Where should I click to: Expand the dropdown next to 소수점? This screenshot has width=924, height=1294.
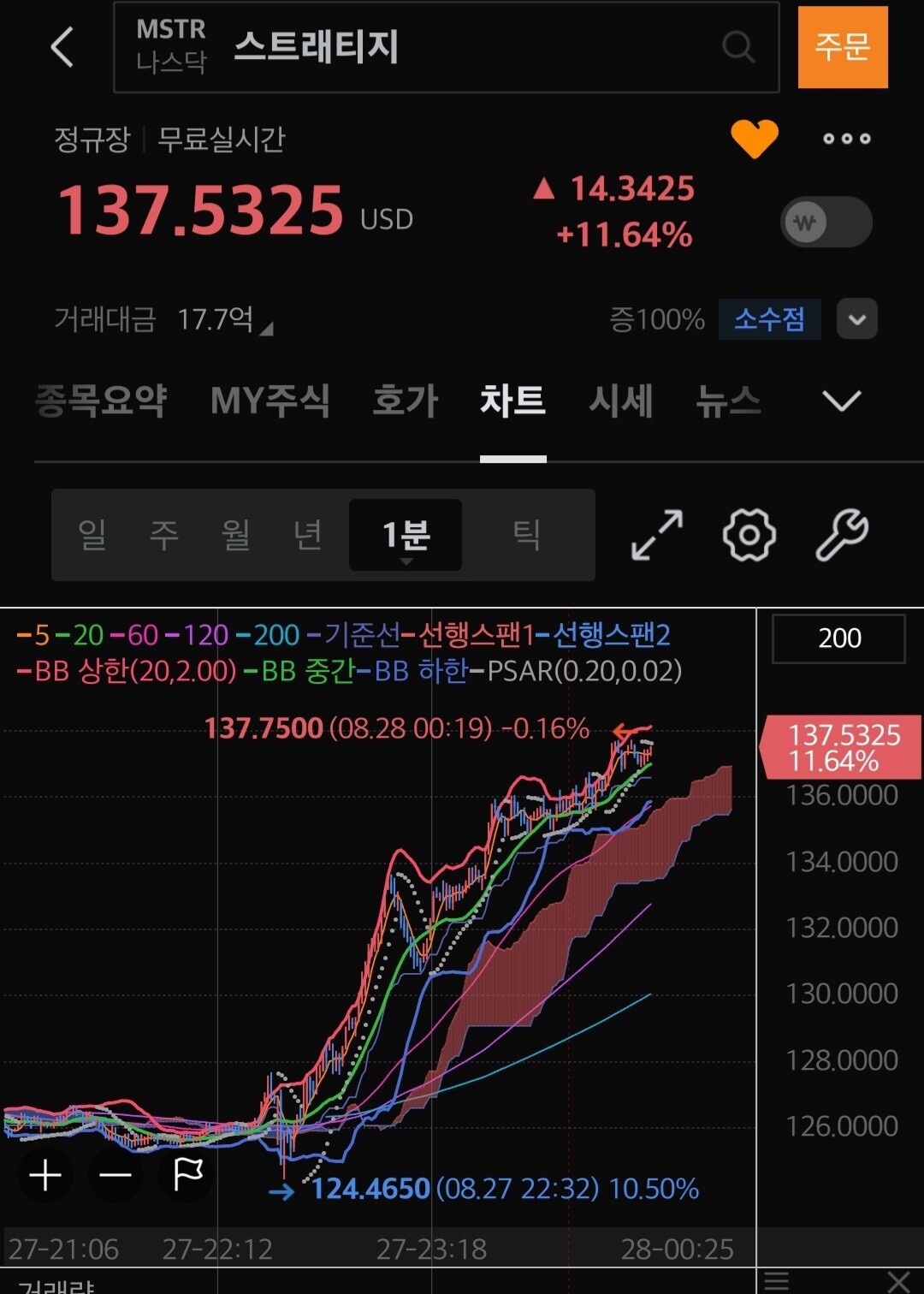tap(857, 319)
